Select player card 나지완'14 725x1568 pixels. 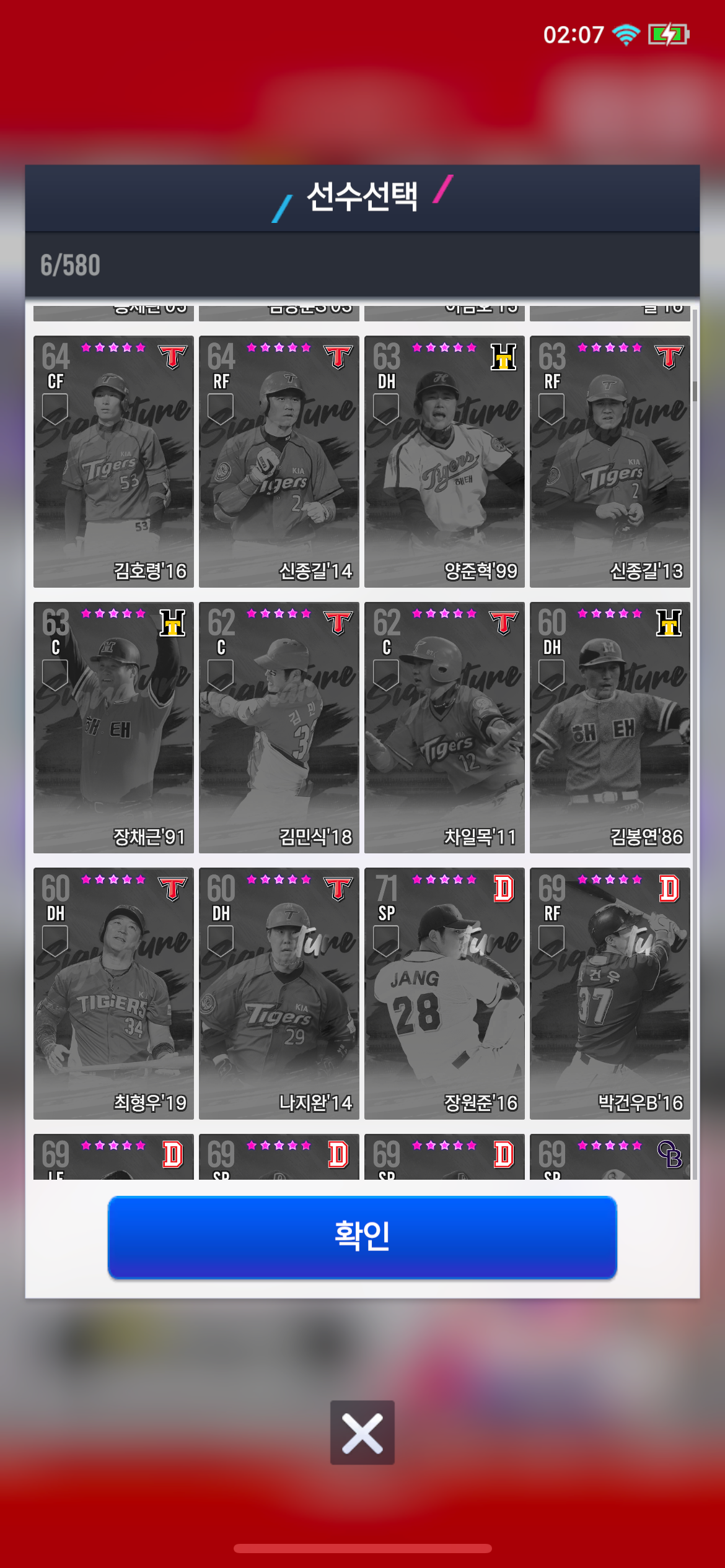coord(279,993)
